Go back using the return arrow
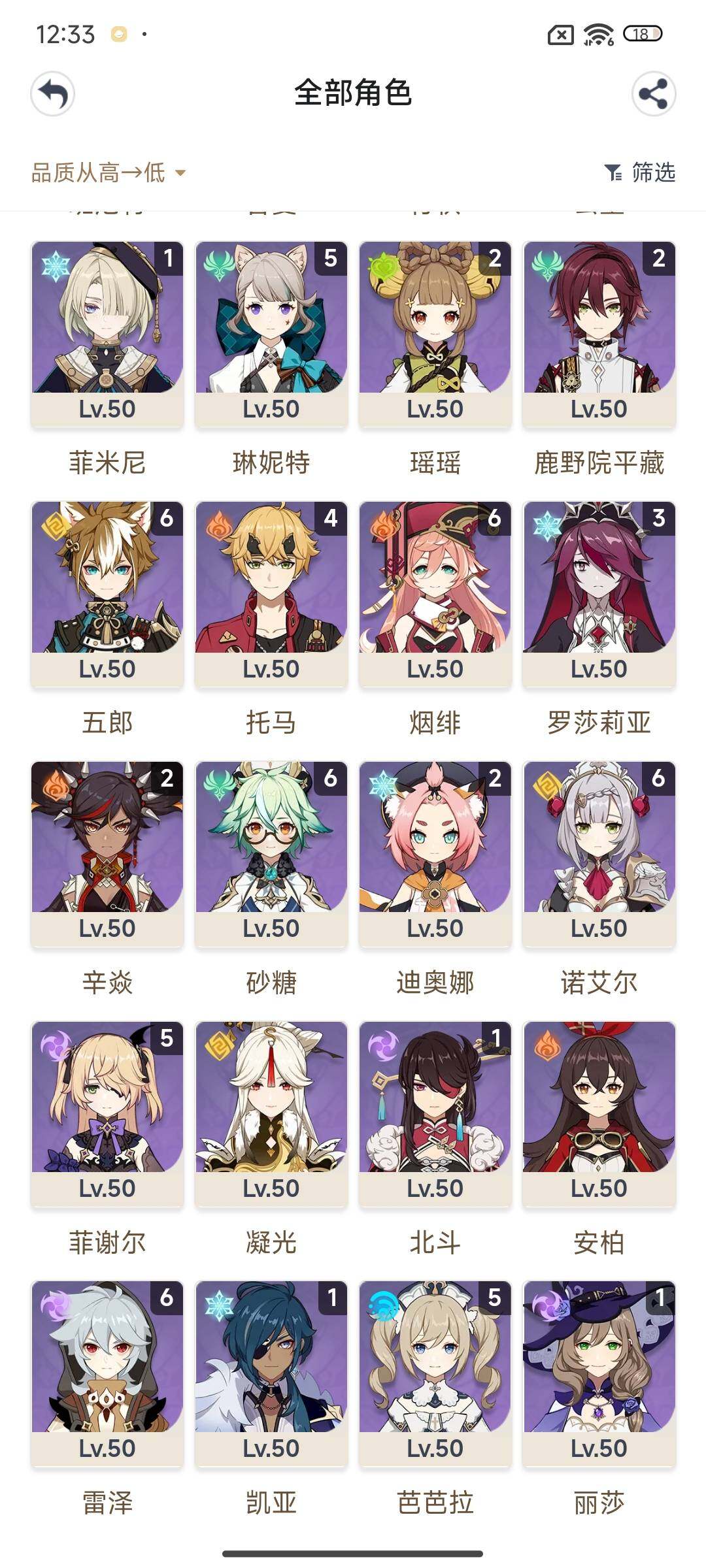This screenshot has height=1568, width=706. point(53,94)
